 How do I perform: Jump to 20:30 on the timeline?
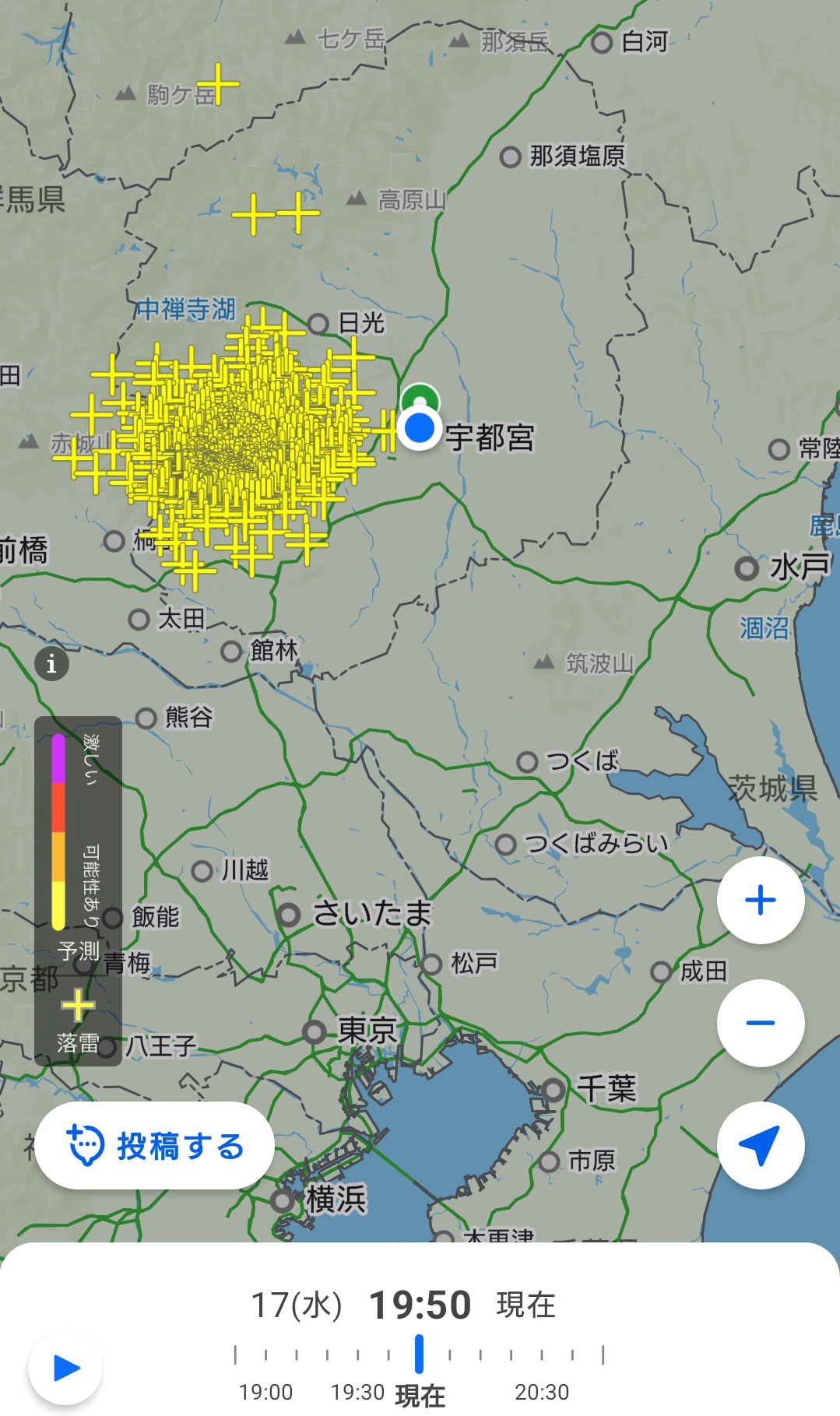[542, 1355]
